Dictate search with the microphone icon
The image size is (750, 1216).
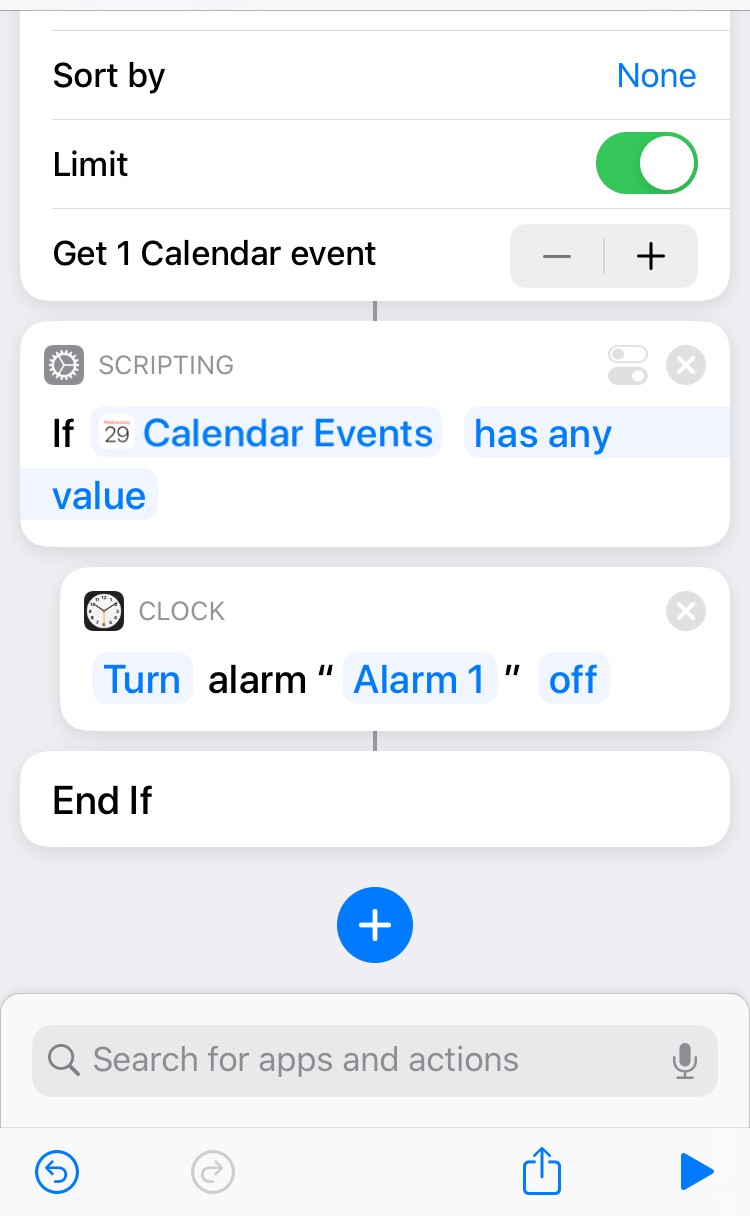point(685,1060)
